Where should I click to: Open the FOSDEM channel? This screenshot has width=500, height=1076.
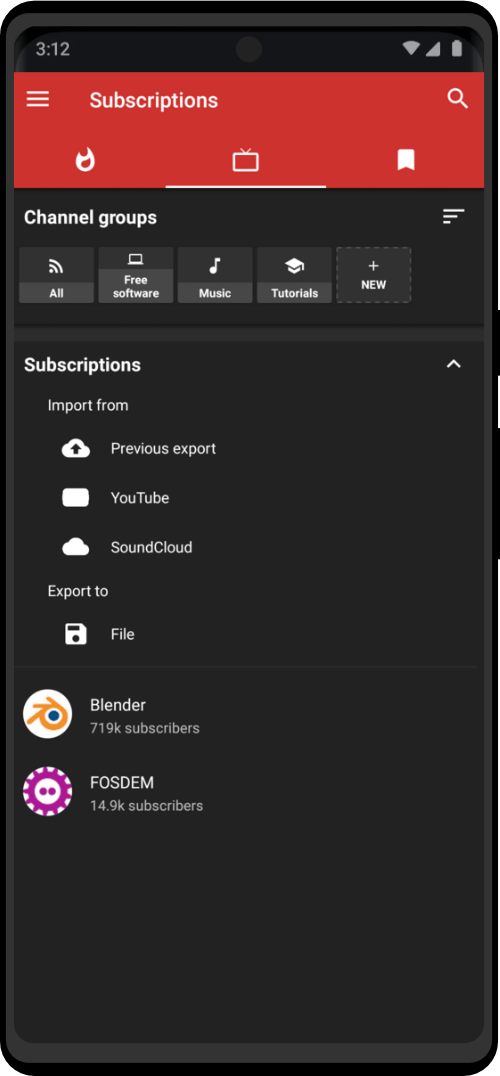click(x=248, y=791)
